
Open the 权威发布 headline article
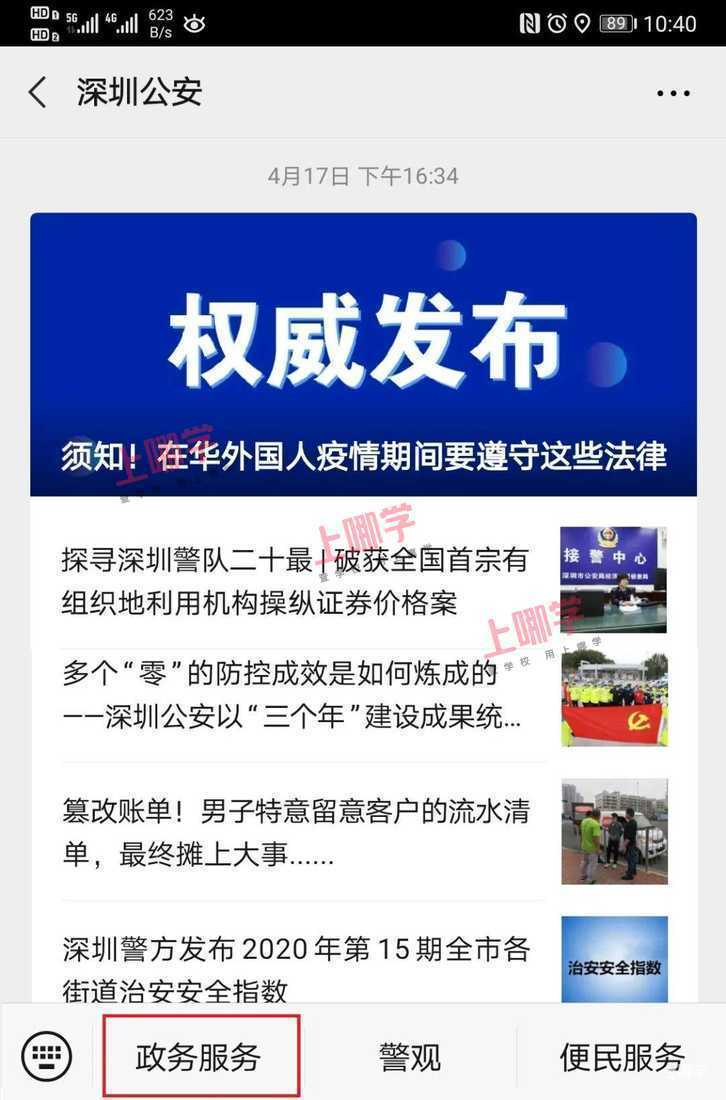[x=363, y=354]
